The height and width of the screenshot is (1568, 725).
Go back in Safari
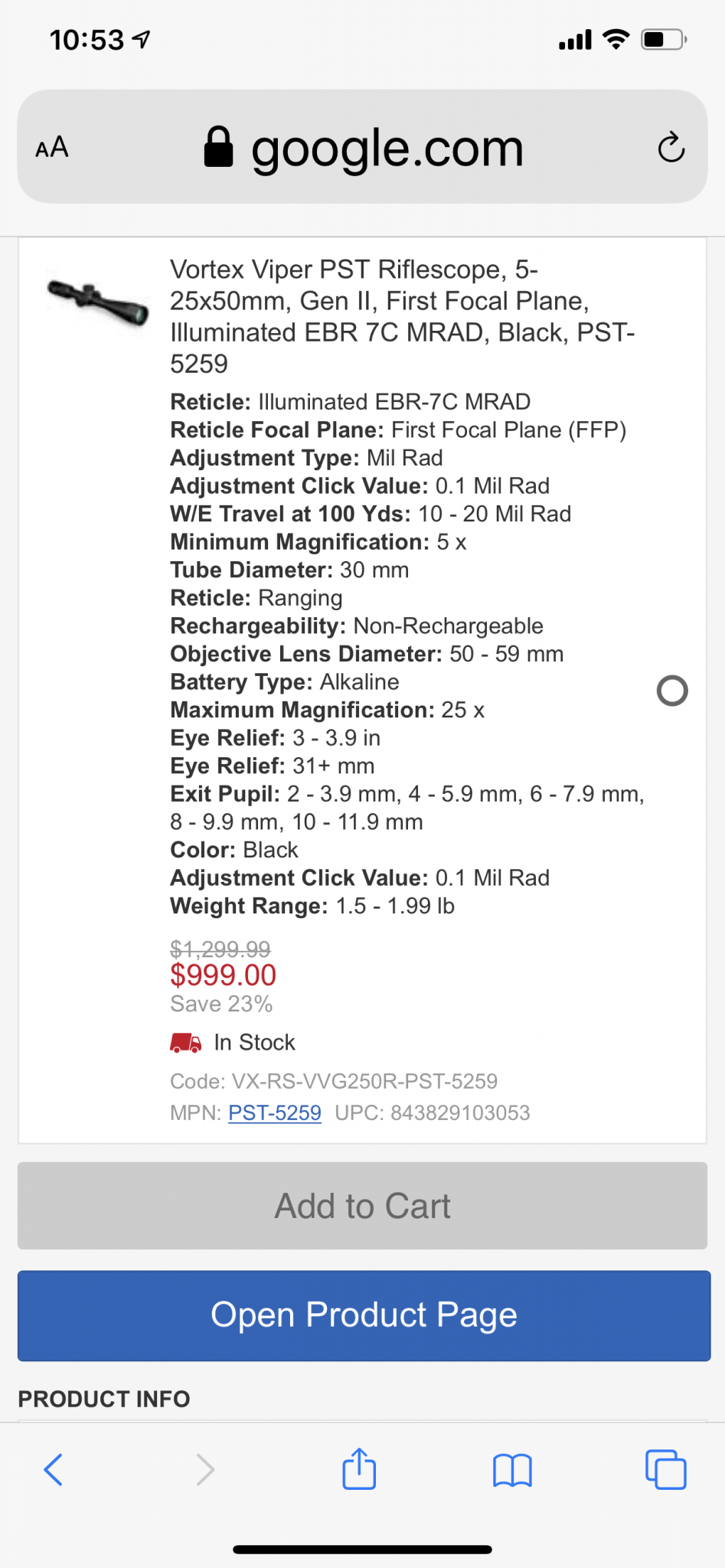[54, 1469]
